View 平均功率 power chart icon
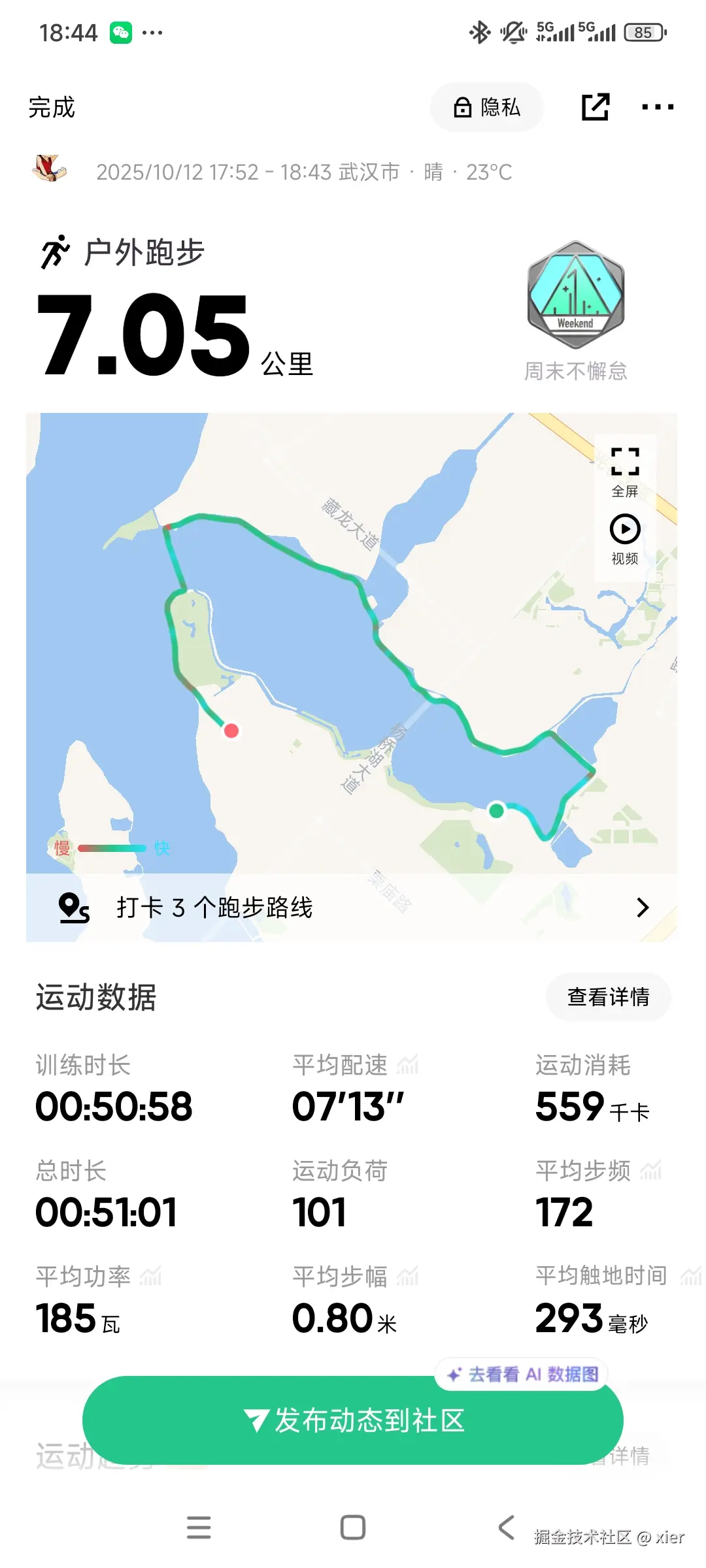The width and height of the screenshot is (706, 1568). coord(150,1277)
